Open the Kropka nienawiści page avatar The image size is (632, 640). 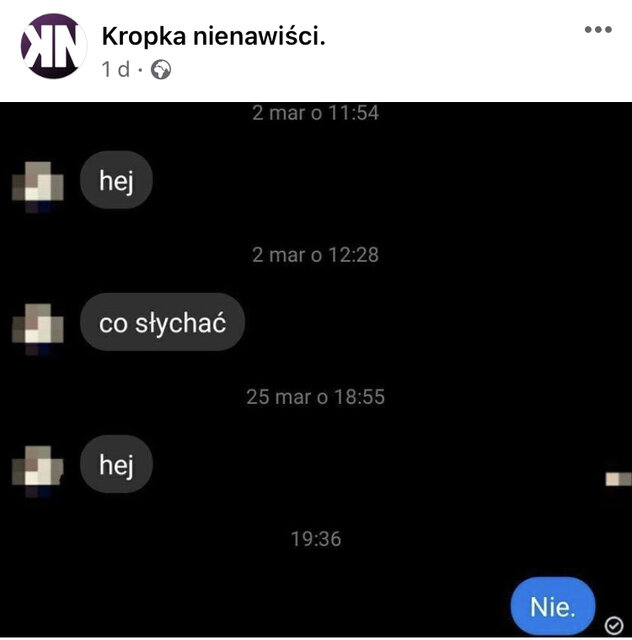point(54,47)
